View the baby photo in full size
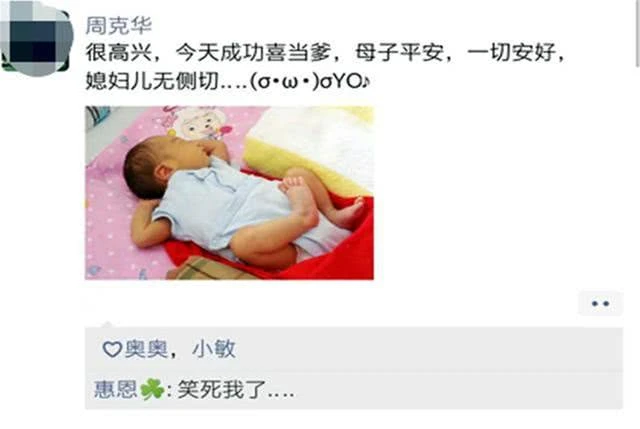Viewport: 640px width, 429px height. [228, 192]
